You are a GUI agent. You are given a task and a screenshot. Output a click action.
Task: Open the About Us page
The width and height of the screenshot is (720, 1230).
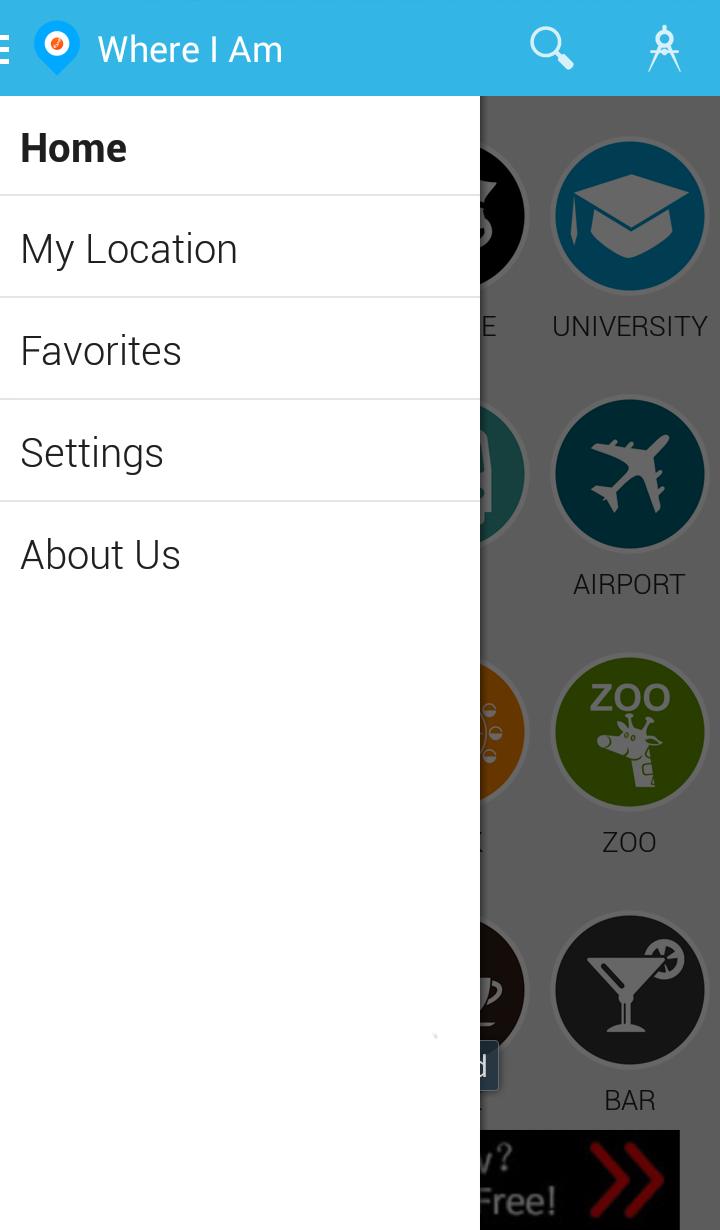(240, 555)
